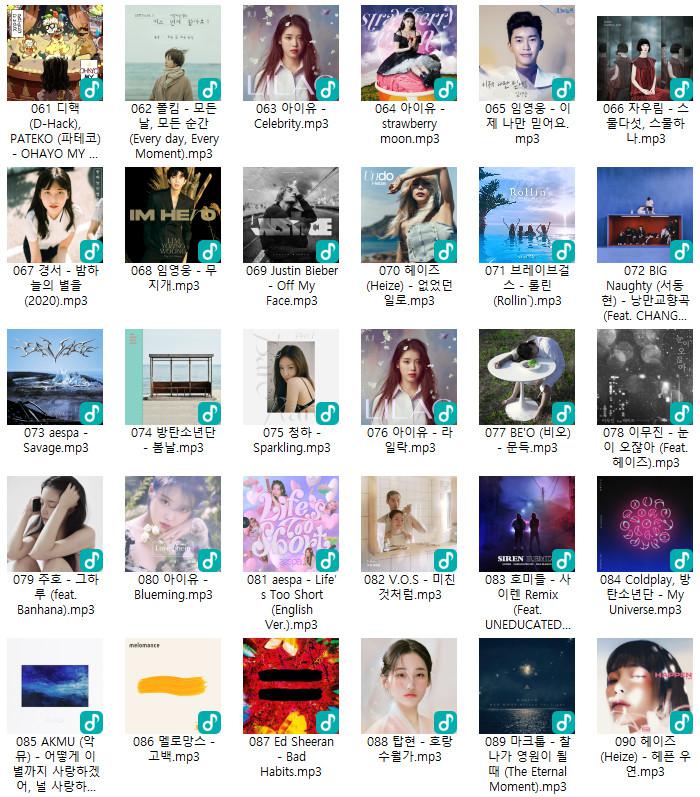
Task: Play 076 아이유 - 라일락.mp3
Action: click(409, 377)
